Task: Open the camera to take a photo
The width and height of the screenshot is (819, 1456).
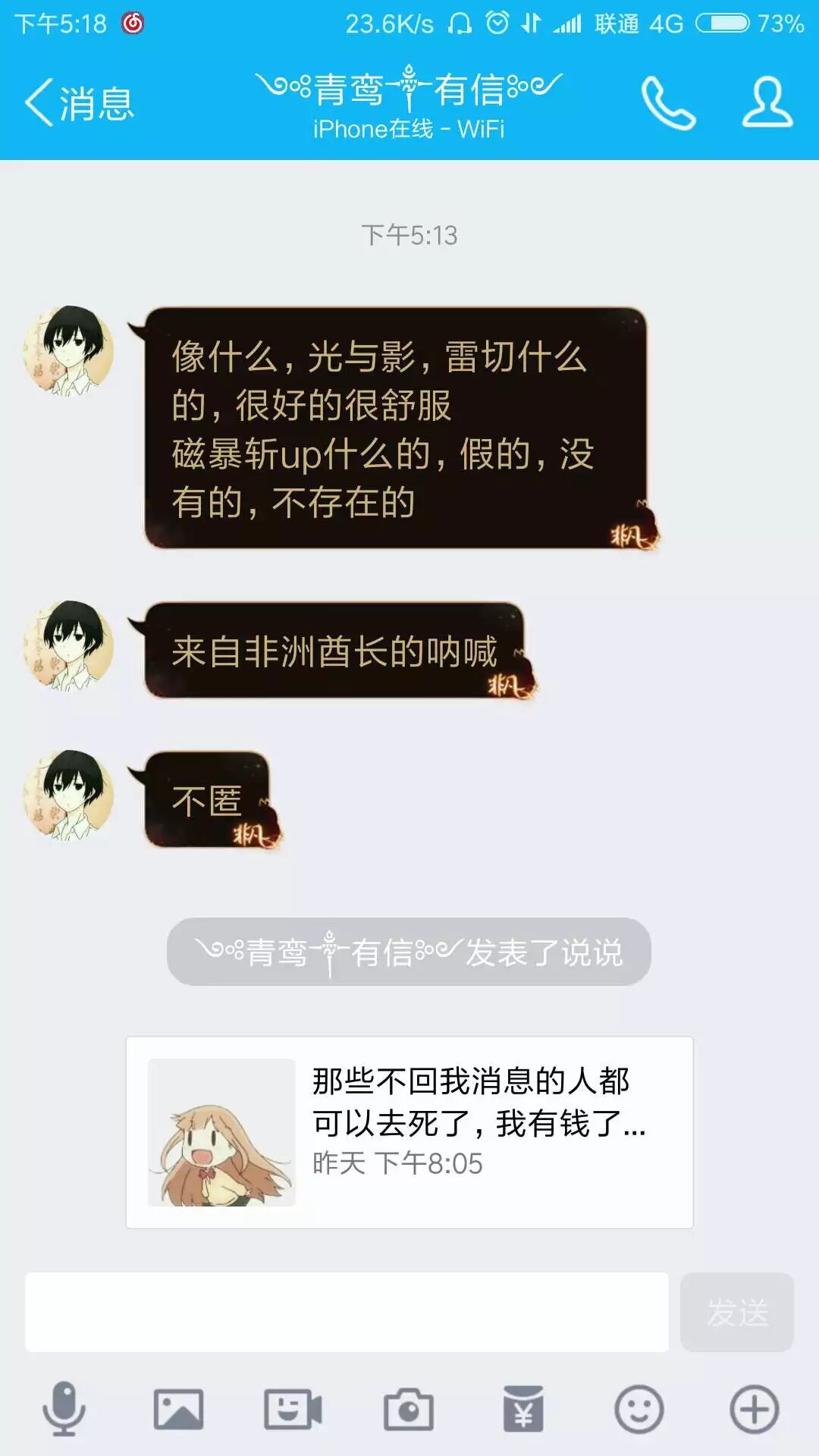Action: click(x=408, y=1410)
